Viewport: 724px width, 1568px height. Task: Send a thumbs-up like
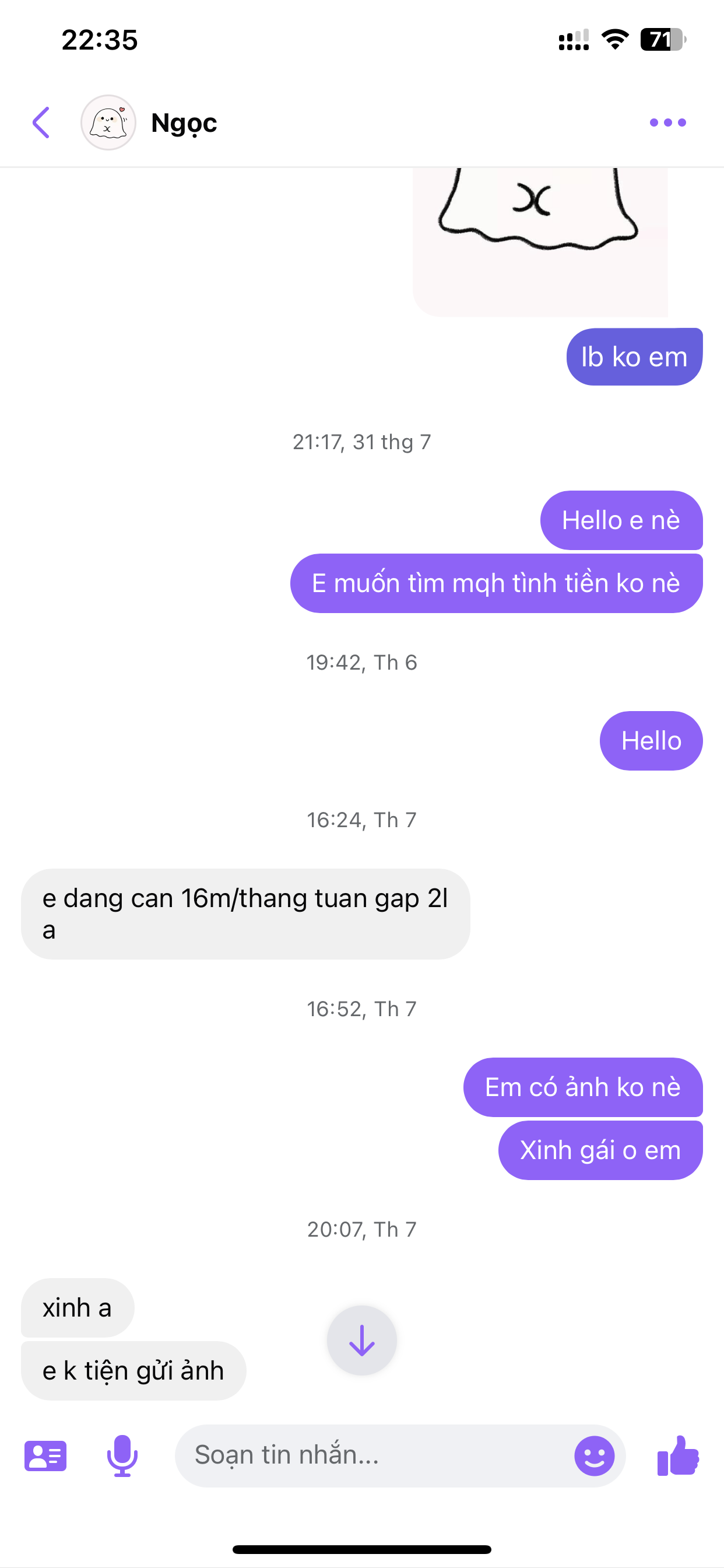[678, 1455]
